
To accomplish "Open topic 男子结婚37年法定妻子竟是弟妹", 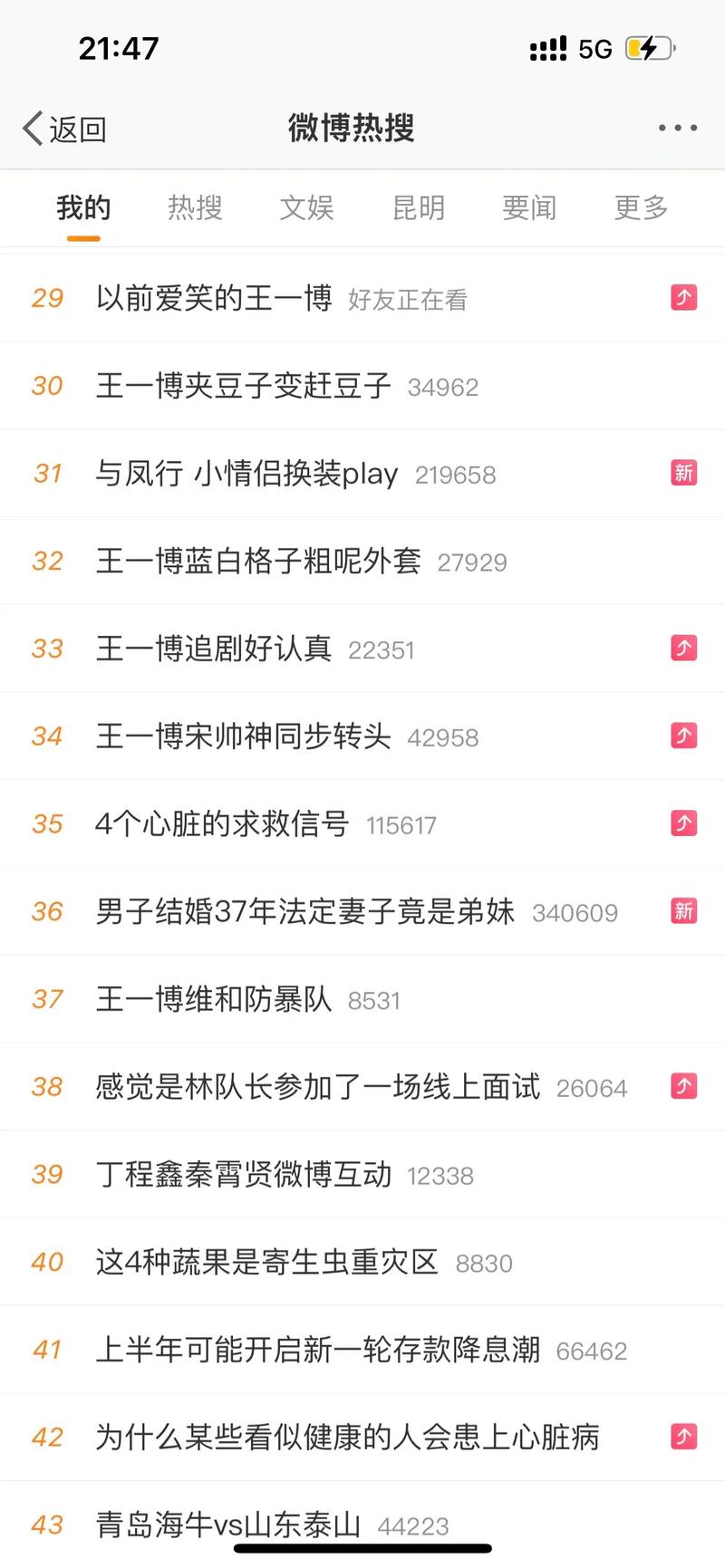I will click(x=305, y=911).
